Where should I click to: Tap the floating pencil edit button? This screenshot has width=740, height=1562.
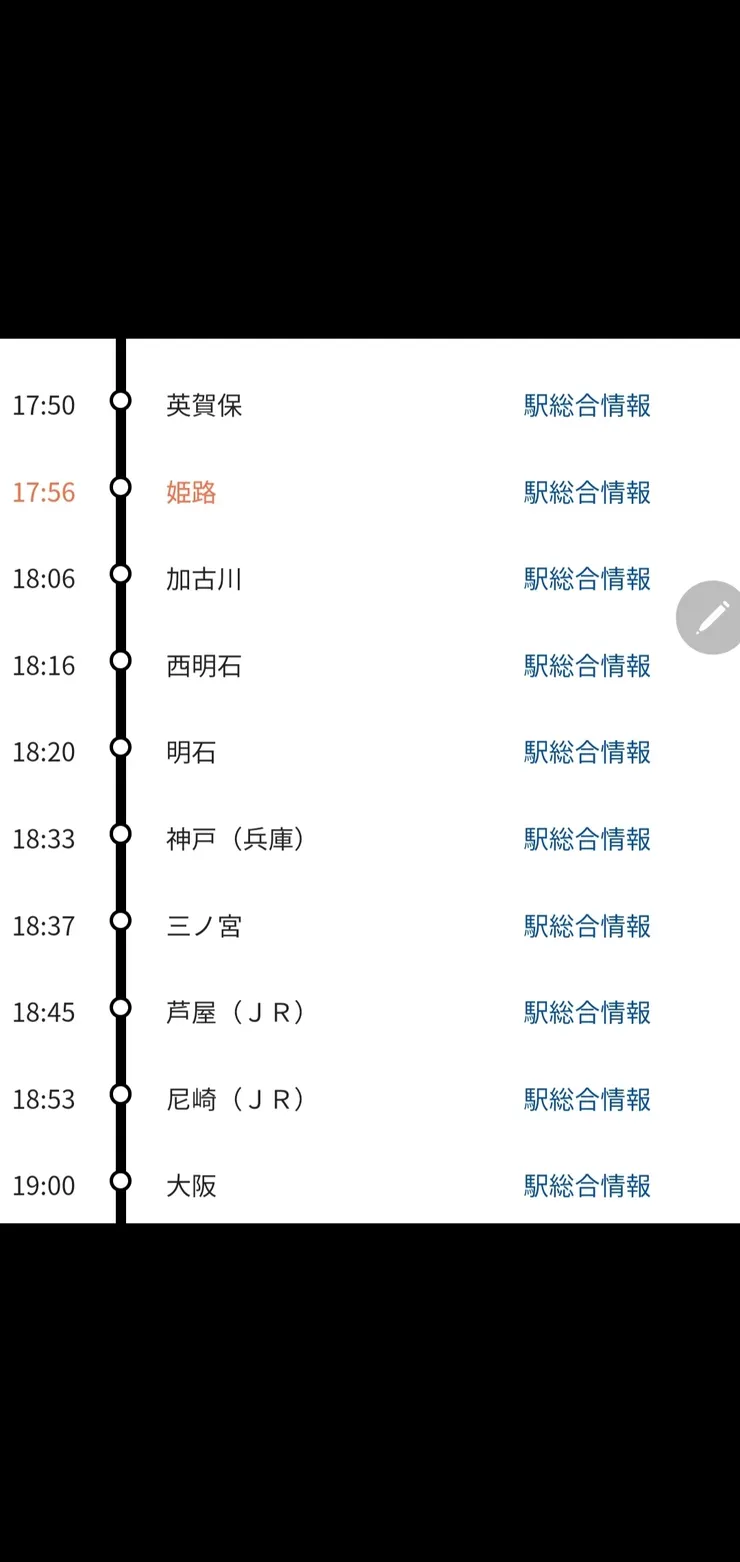(711, 618)
